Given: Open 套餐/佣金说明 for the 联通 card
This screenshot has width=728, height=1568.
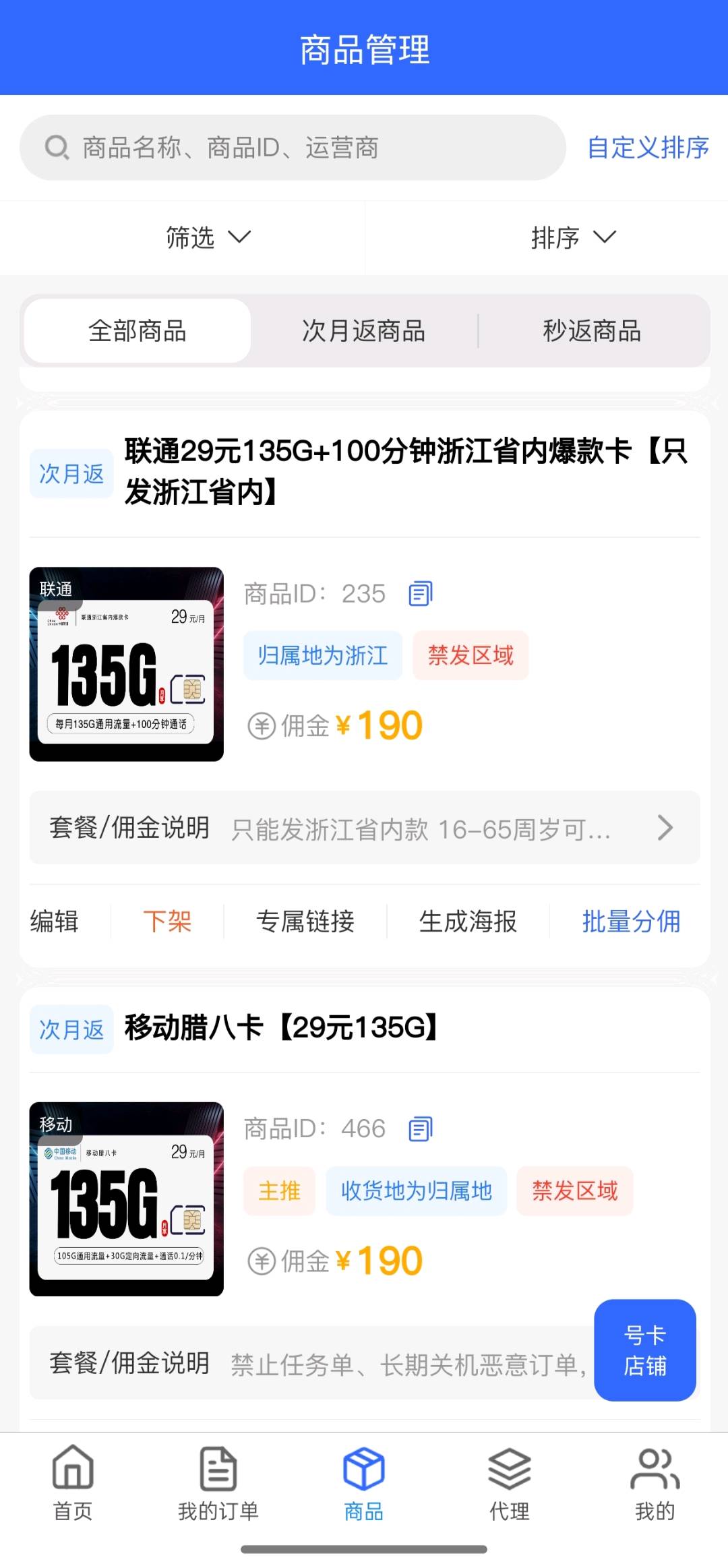Looking at the screenshot, I should coord(364,828).
